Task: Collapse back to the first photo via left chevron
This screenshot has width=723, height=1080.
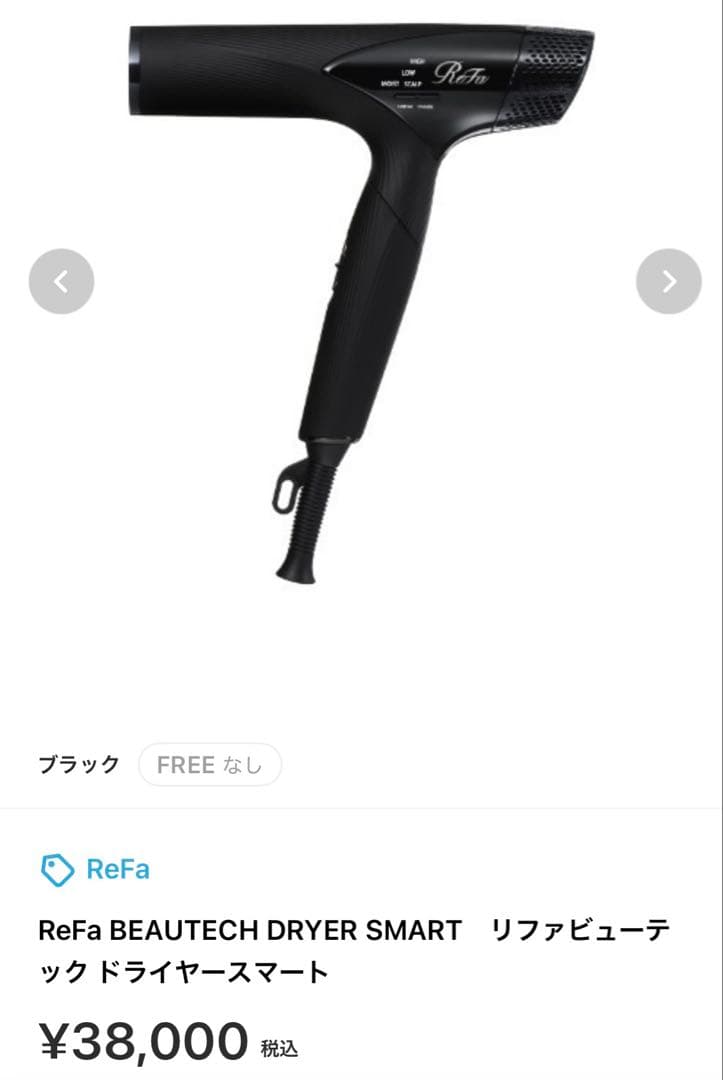Action: pyautogui.click(x=60, y=283)
